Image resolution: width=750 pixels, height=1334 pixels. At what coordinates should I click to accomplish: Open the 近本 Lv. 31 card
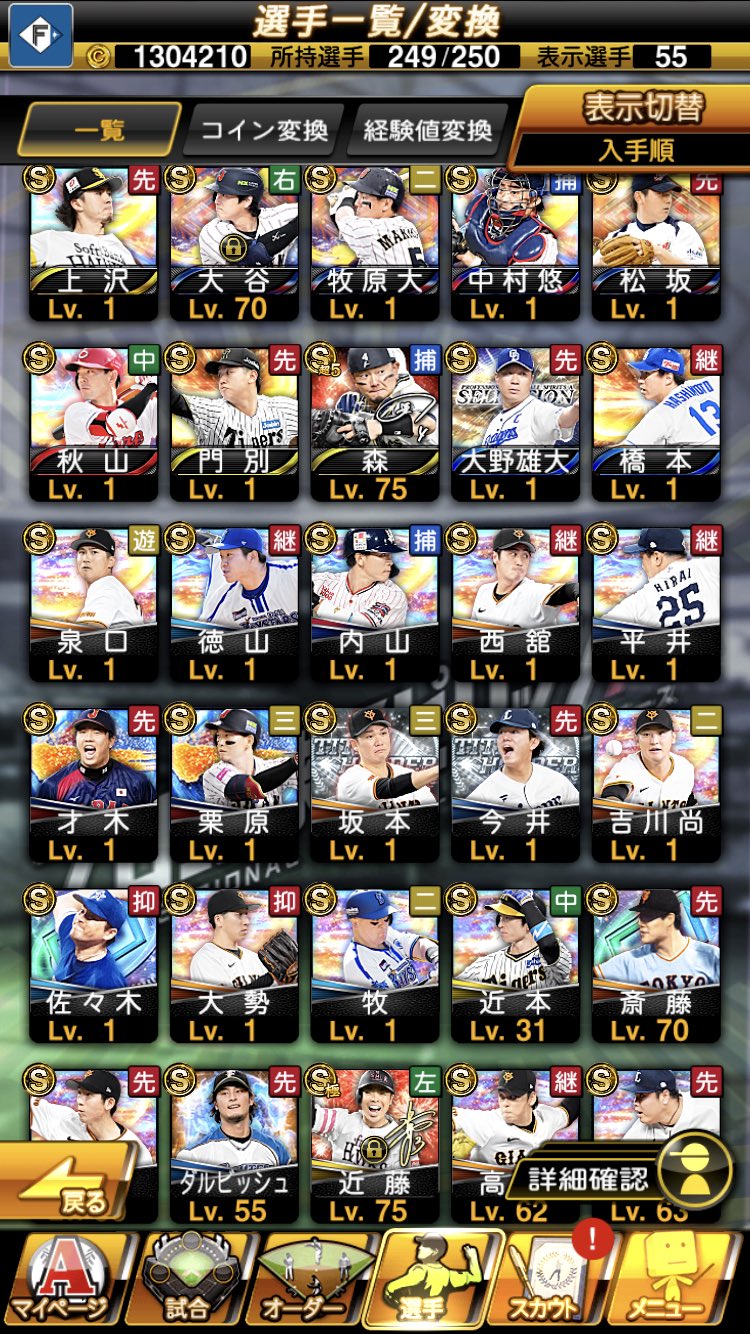click(515, 964)
